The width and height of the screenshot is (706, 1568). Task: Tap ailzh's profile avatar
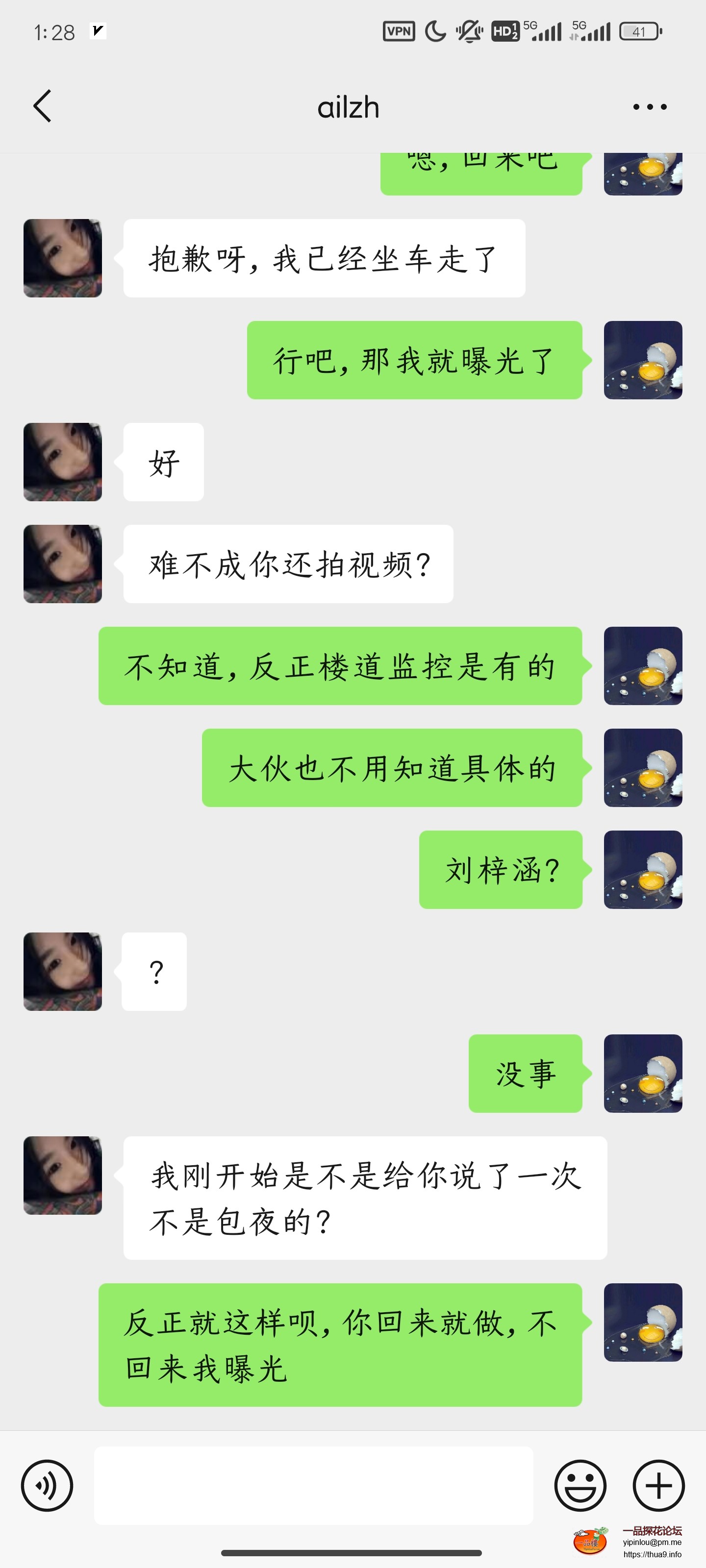tap(63, 258)
